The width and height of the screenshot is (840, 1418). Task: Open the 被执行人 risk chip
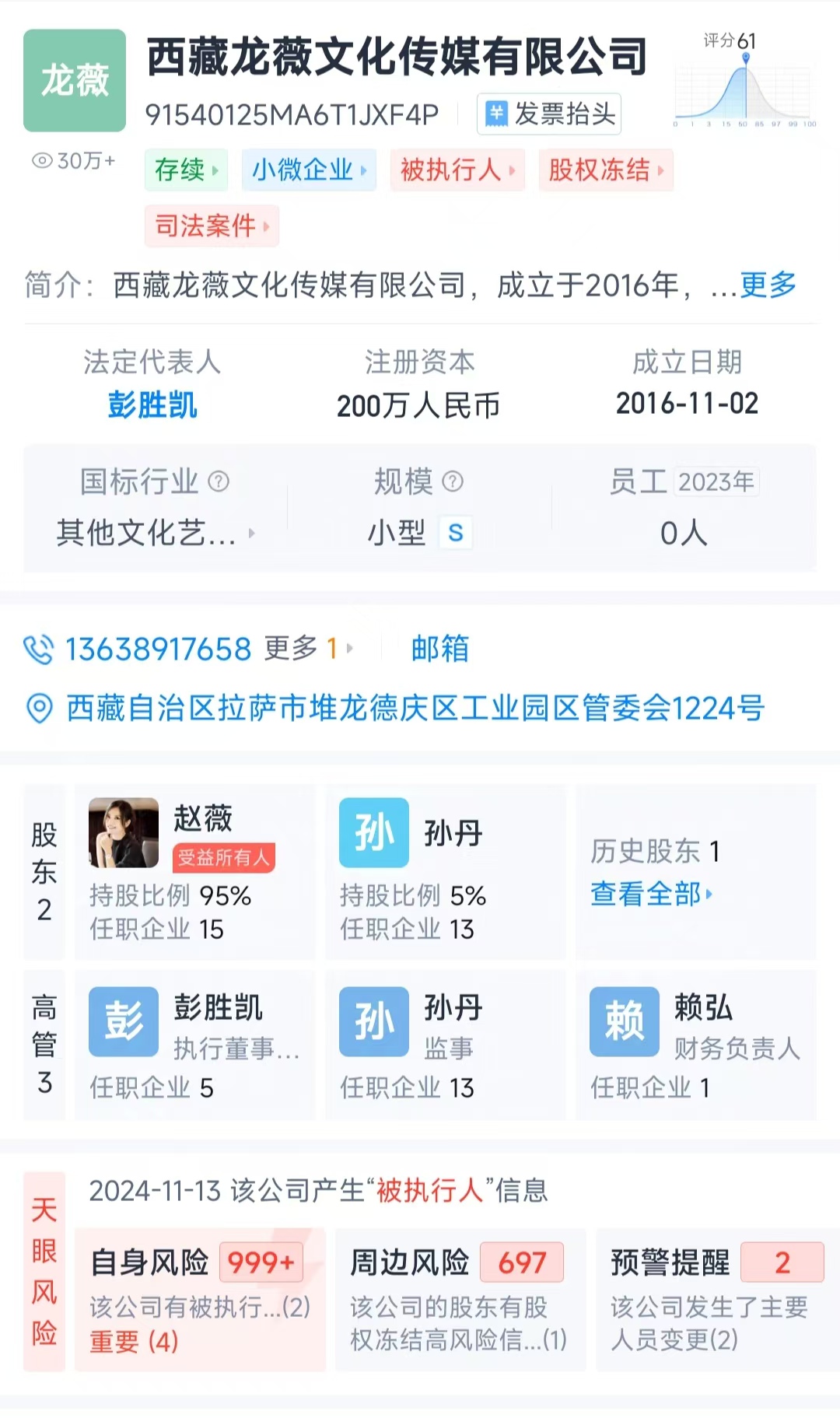[x=457, y=170]
